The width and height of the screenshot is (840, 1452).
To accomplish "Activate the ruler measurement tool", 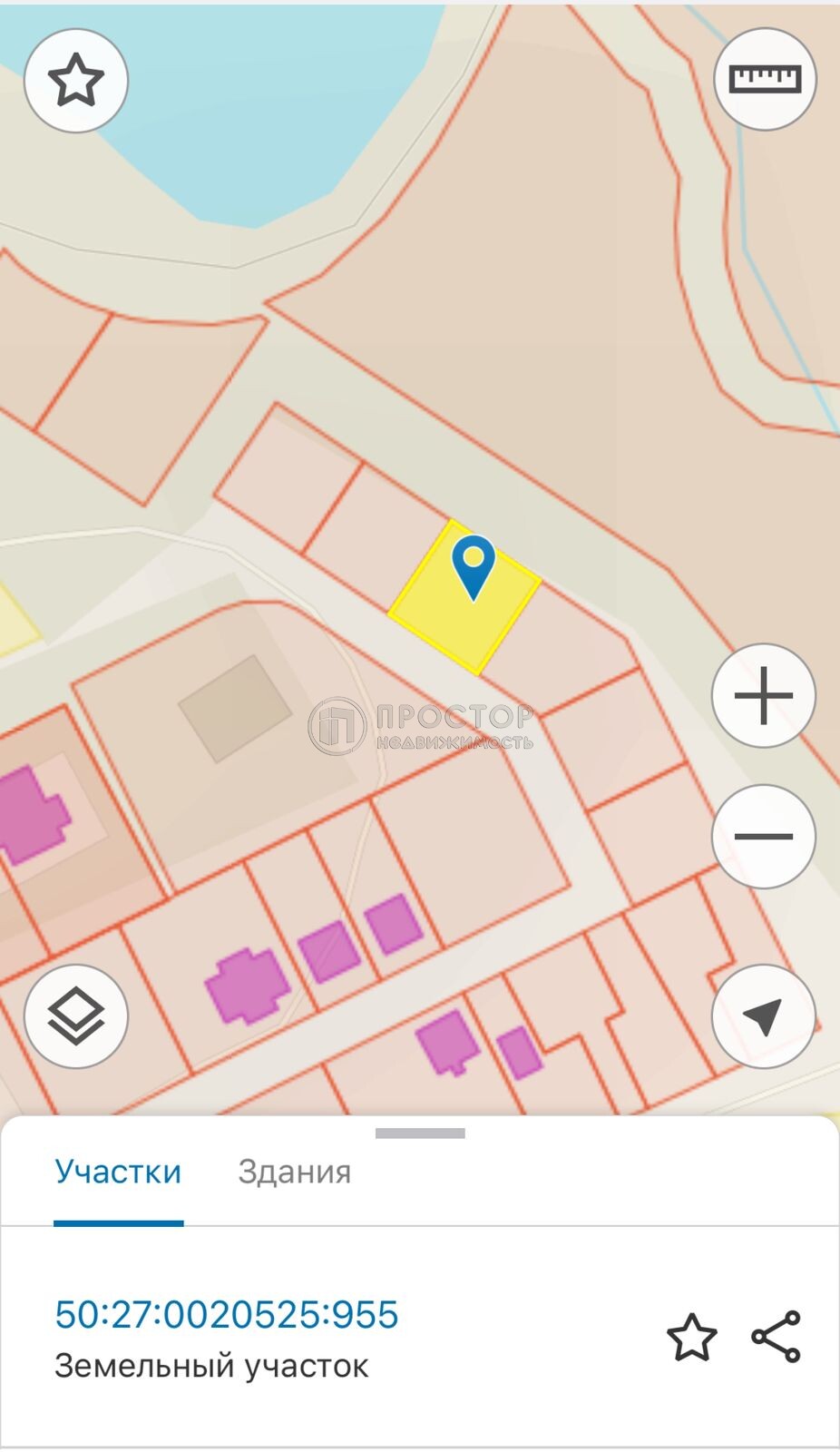I will [765, 79].
